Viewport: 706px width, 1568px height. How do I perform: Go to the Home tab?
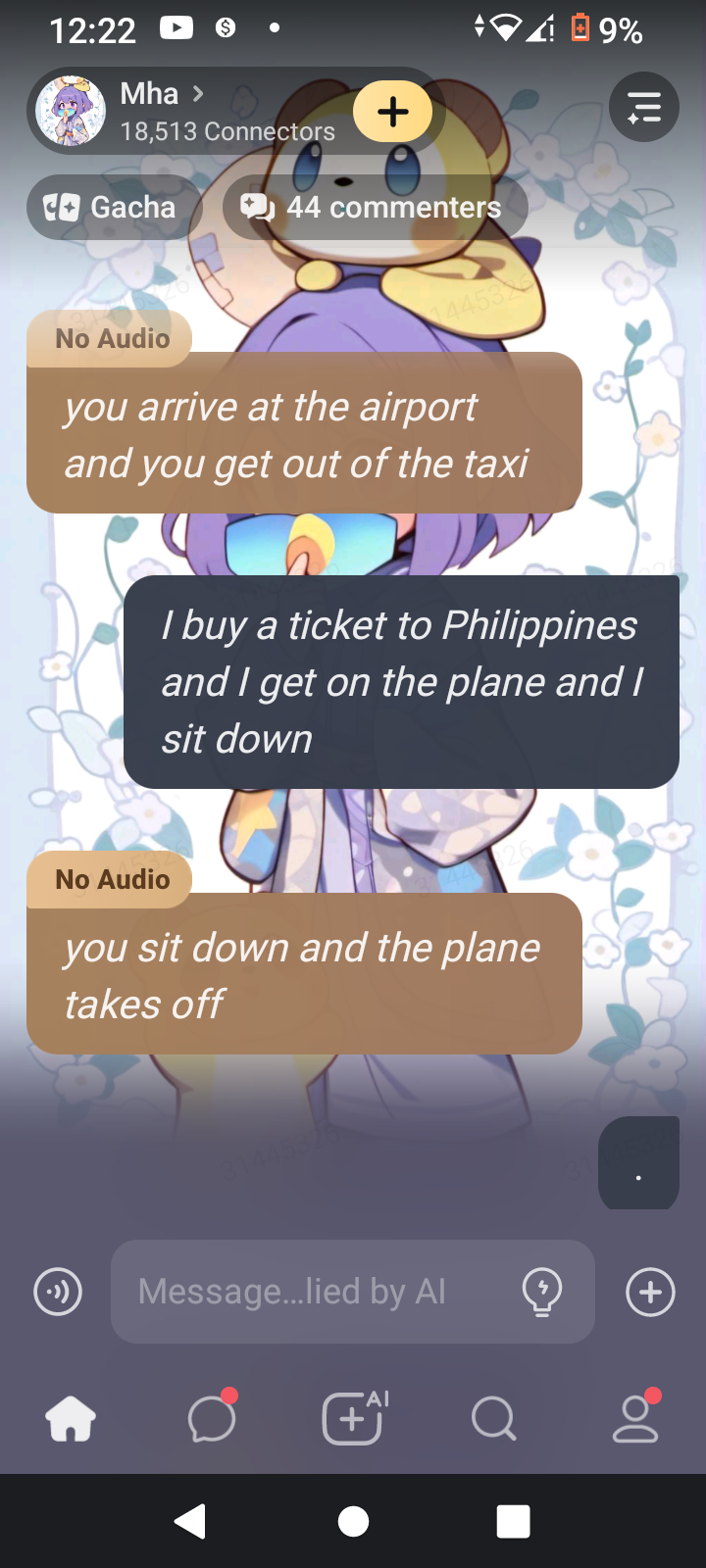71,1418
